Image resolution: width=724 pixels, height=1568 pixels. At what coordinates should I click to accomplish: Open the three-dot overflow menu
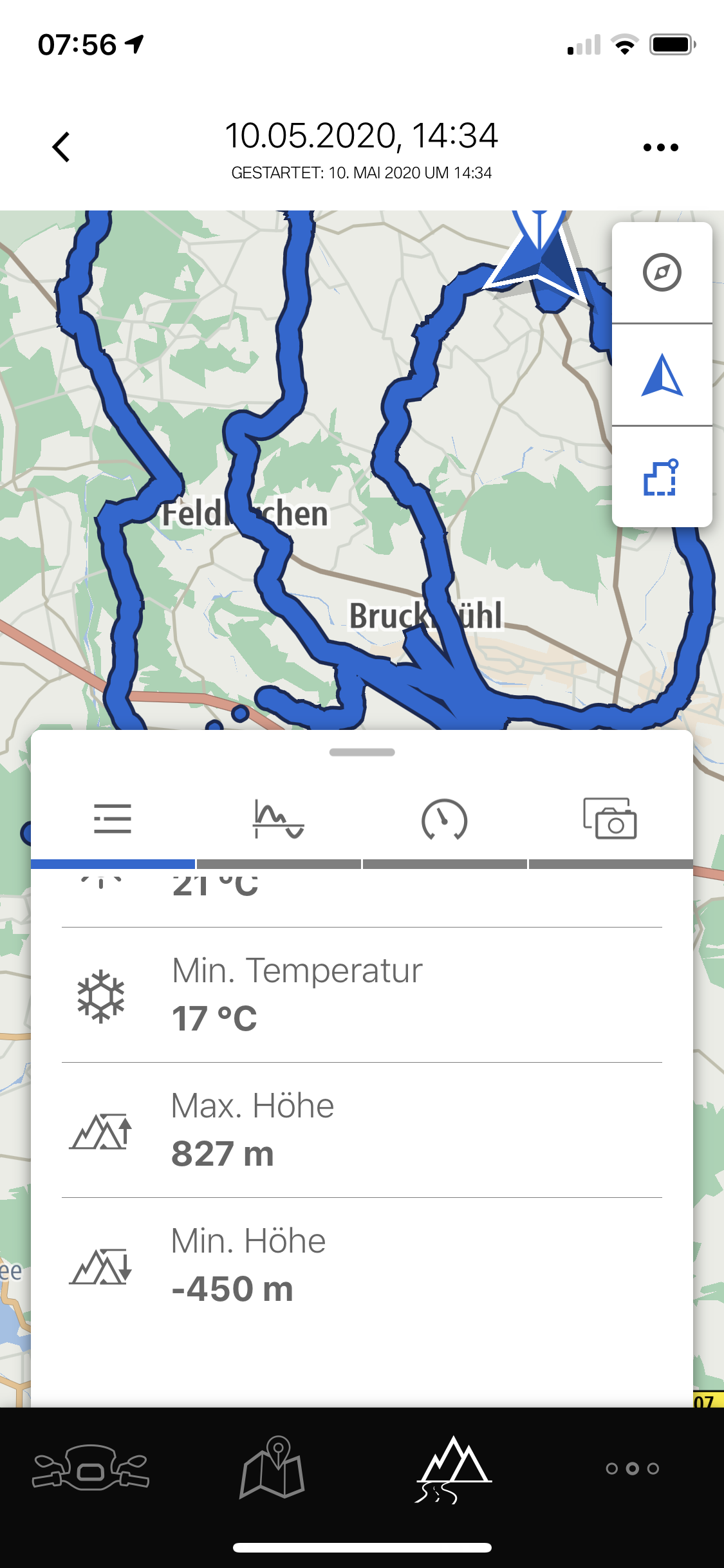pyautogui.click(x=660, y=147)
